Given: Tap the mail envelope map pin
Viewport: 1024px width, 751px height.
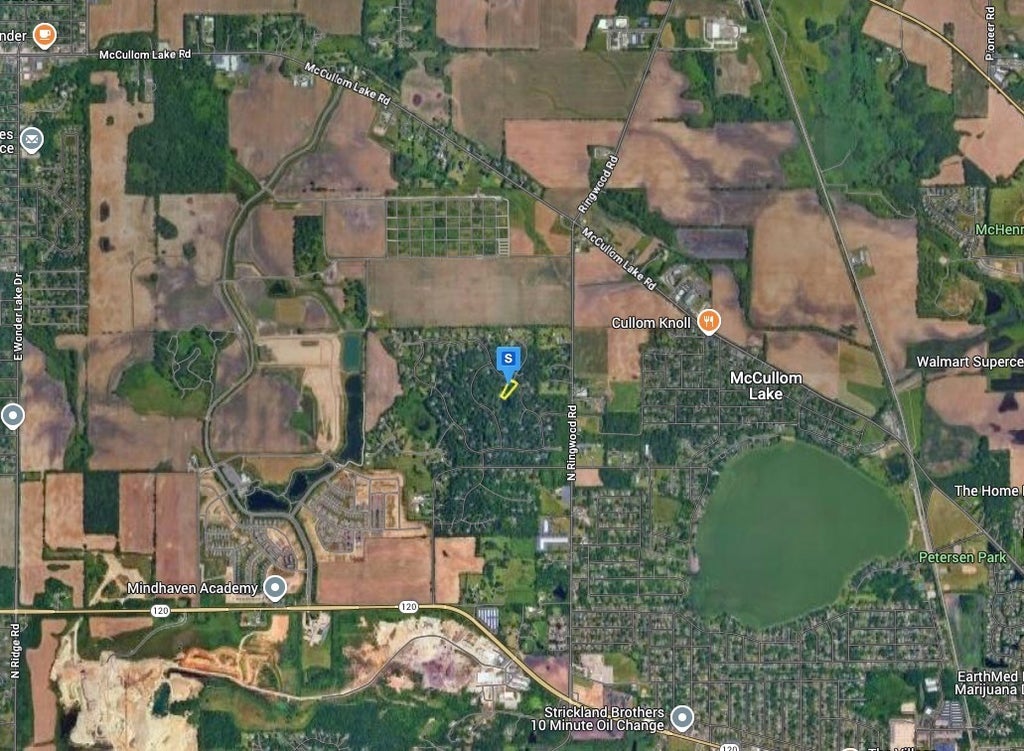Looking at the screenshot, I should tap(32, 138).
